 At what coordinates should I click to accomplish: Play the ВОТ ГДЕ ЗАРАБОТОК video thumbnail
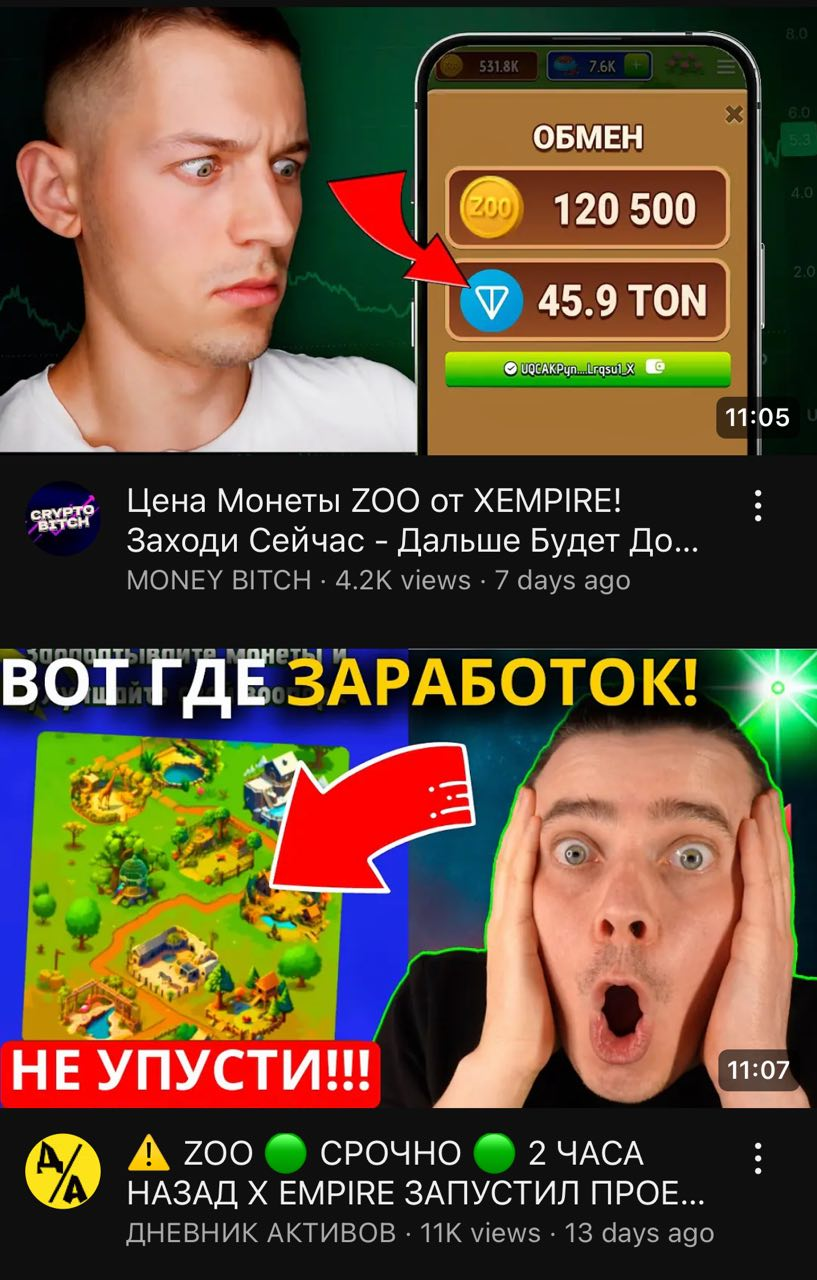click(x=408, y=878)
